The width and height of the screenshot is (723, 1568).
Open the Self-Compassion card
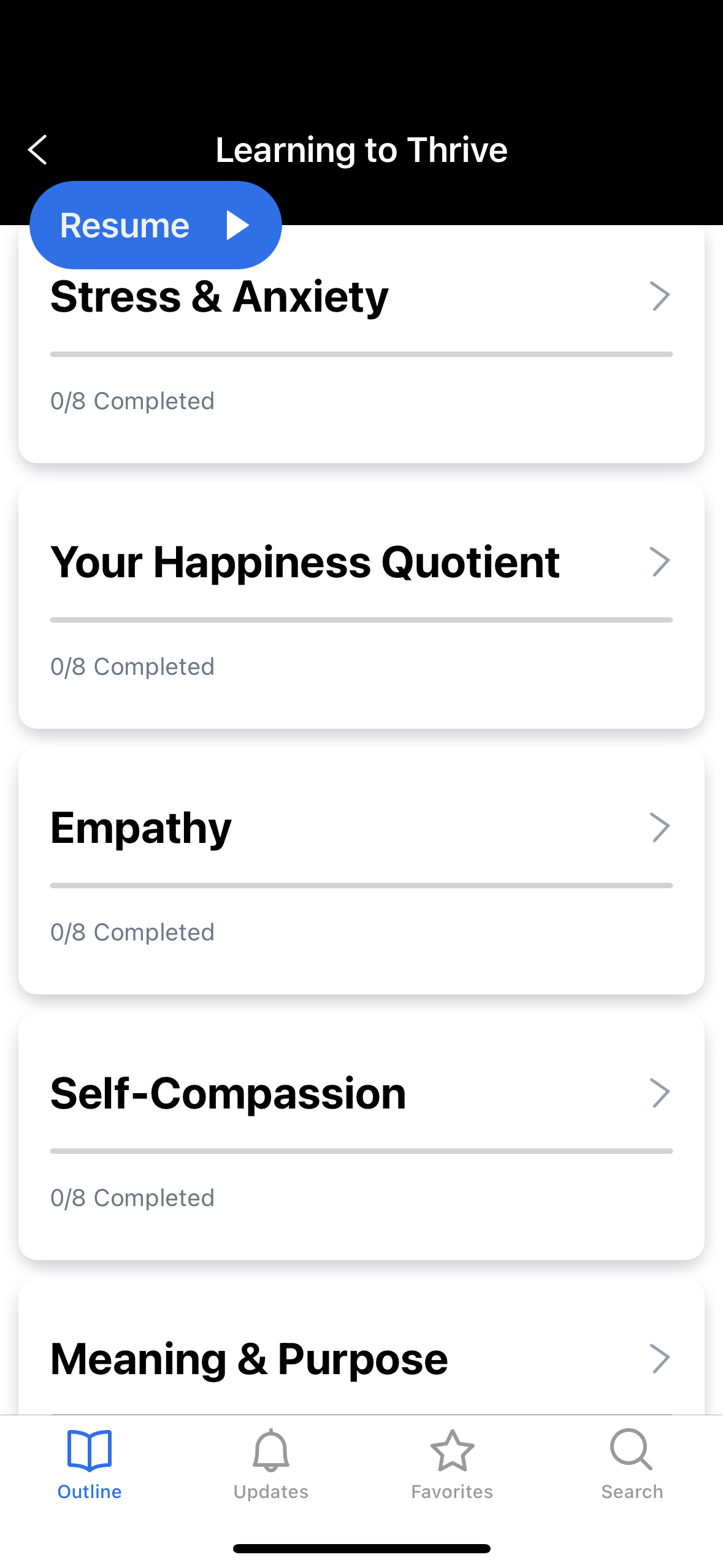point(361,1136)
